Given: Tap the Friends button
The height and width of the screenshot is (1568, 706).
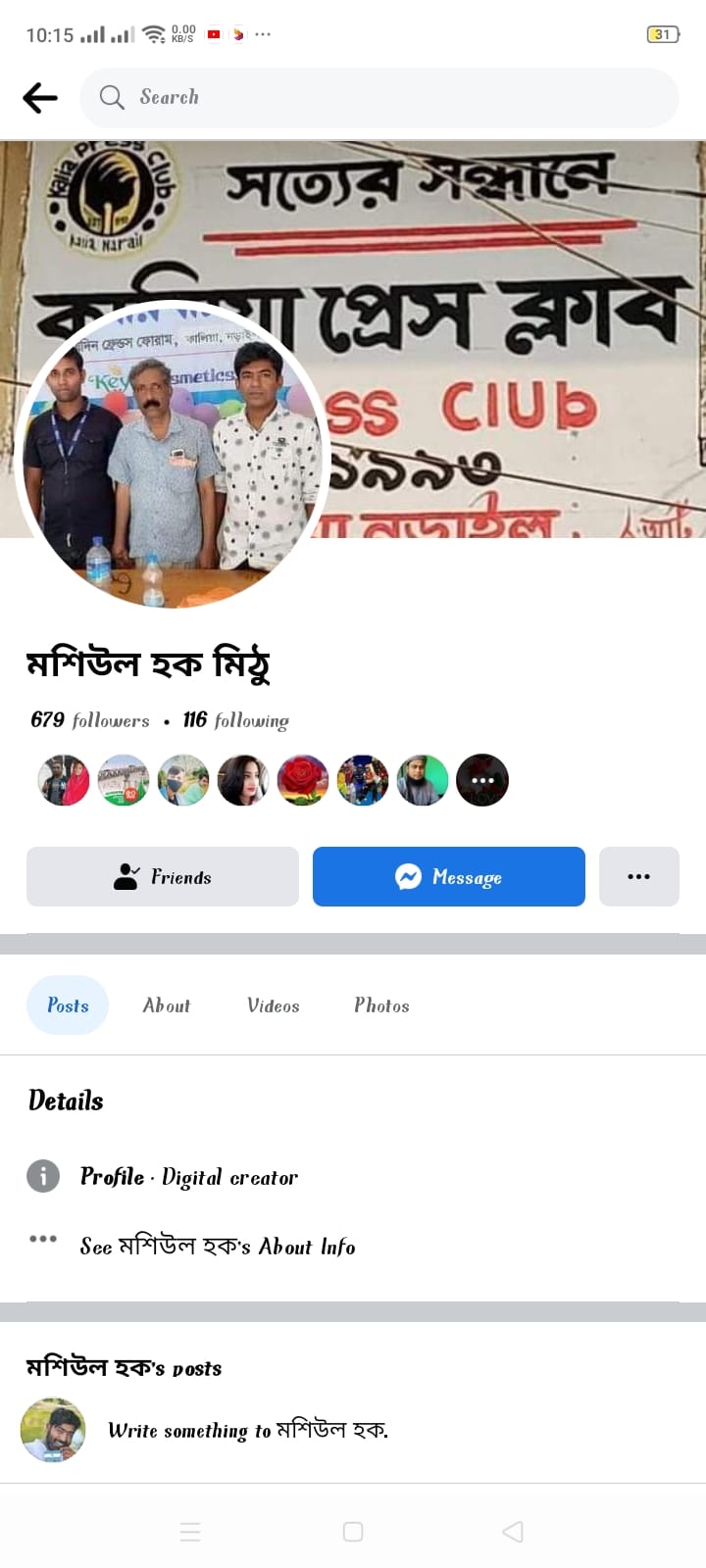Looking at the screenshot, I should click(163, 876).
